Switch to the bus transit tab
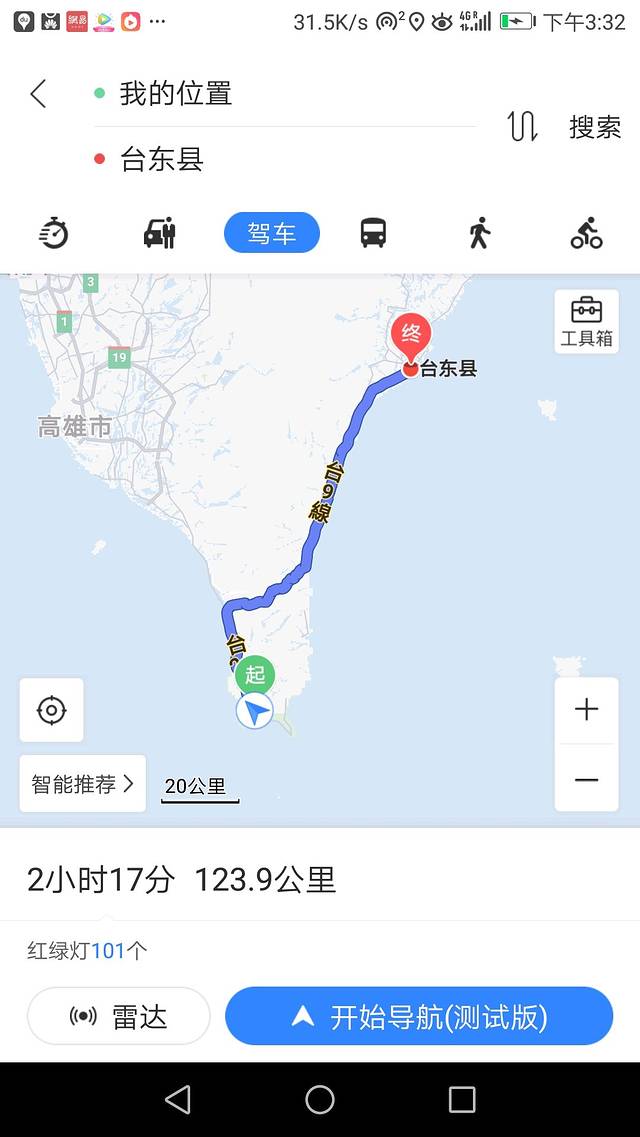Image resolution: width=640 pixels, height=1137 pixels. pyautogui.click(x=373, y=233)
